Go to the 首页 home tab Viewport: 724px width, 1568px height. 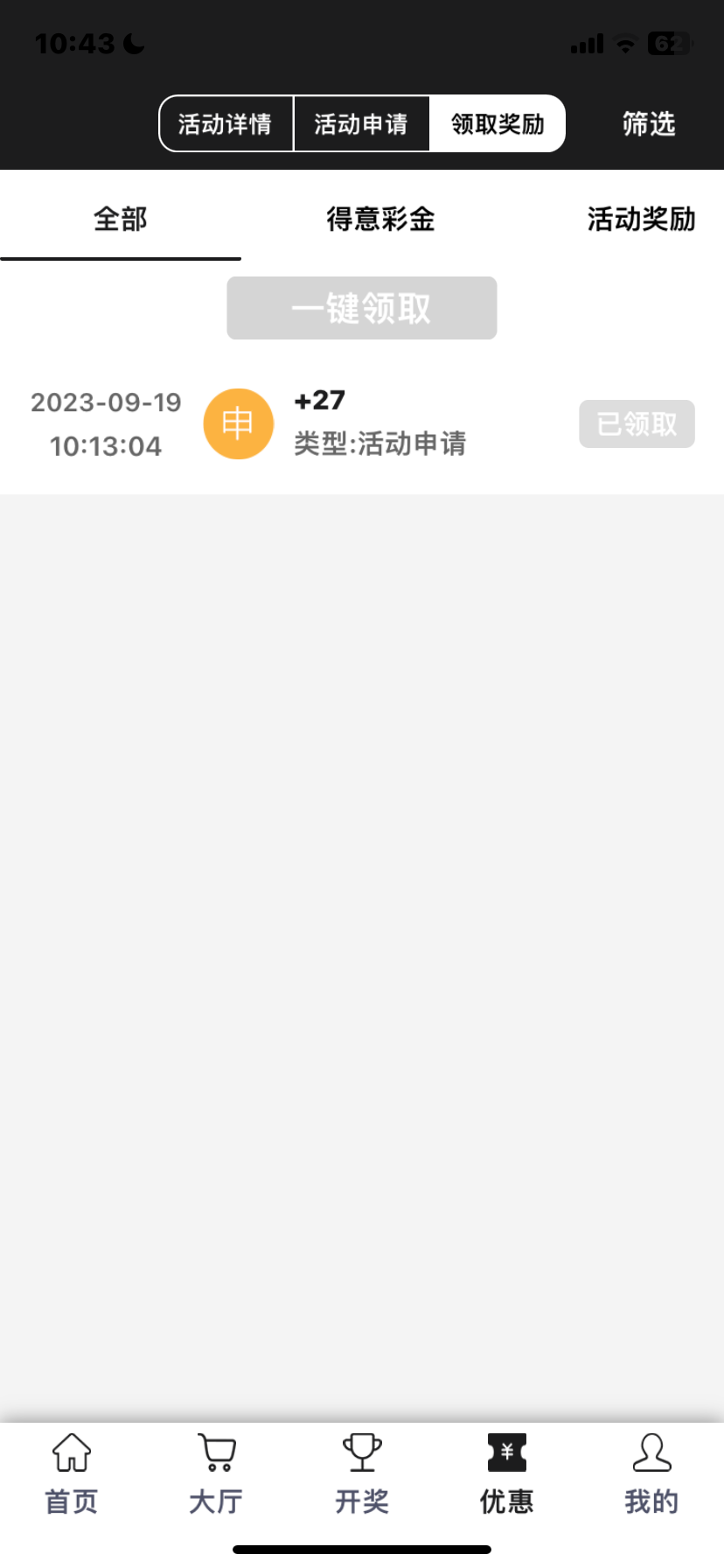[72, 1476]
